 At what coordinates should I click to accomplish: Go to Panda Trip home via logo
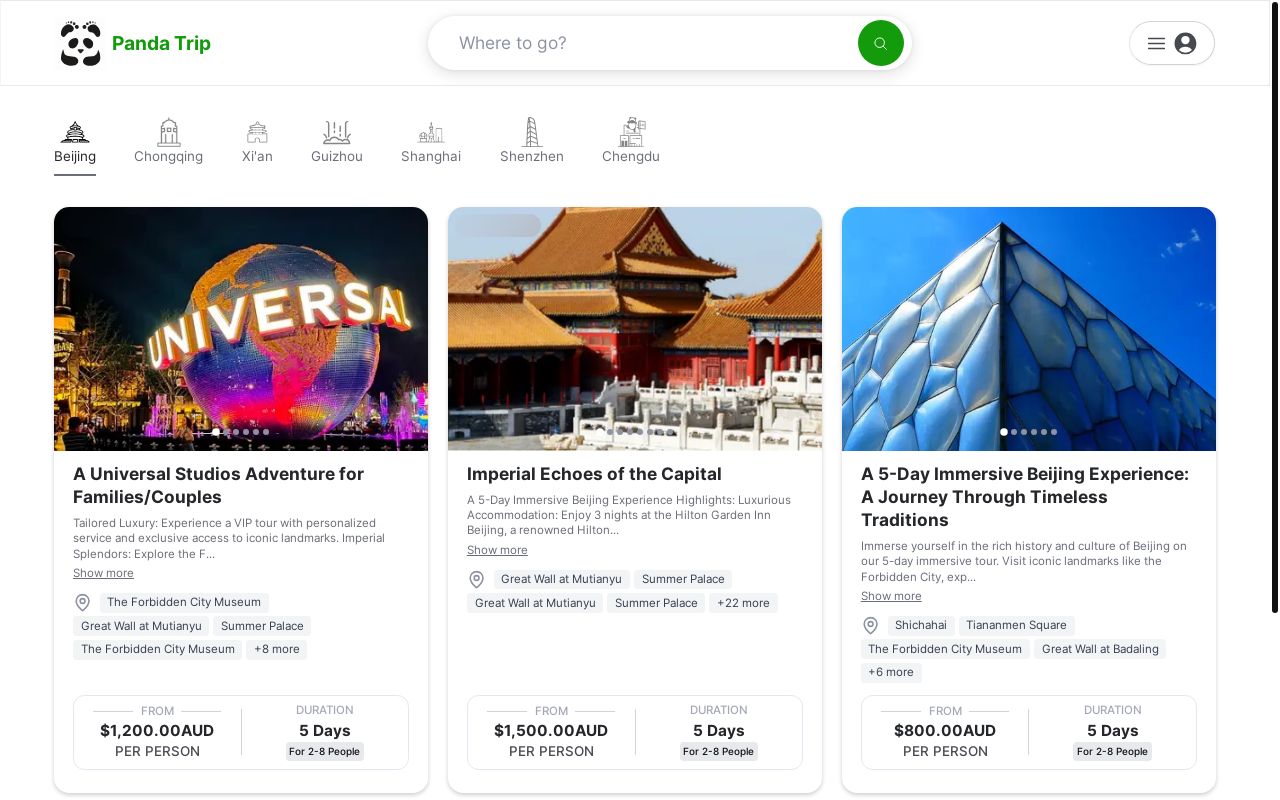click(x=135, y=43)
